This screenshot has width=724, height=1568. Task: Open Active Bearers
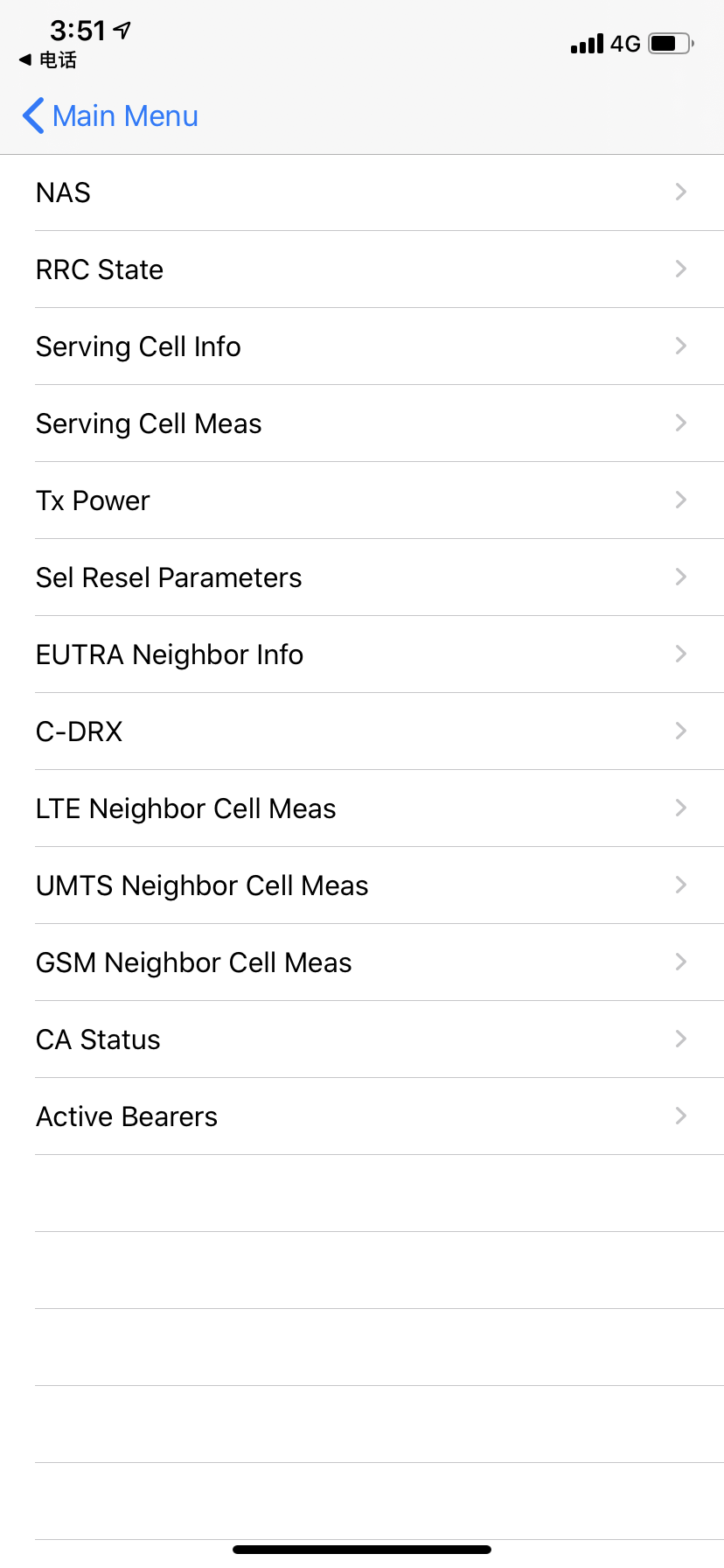(x=362, y=1116)
